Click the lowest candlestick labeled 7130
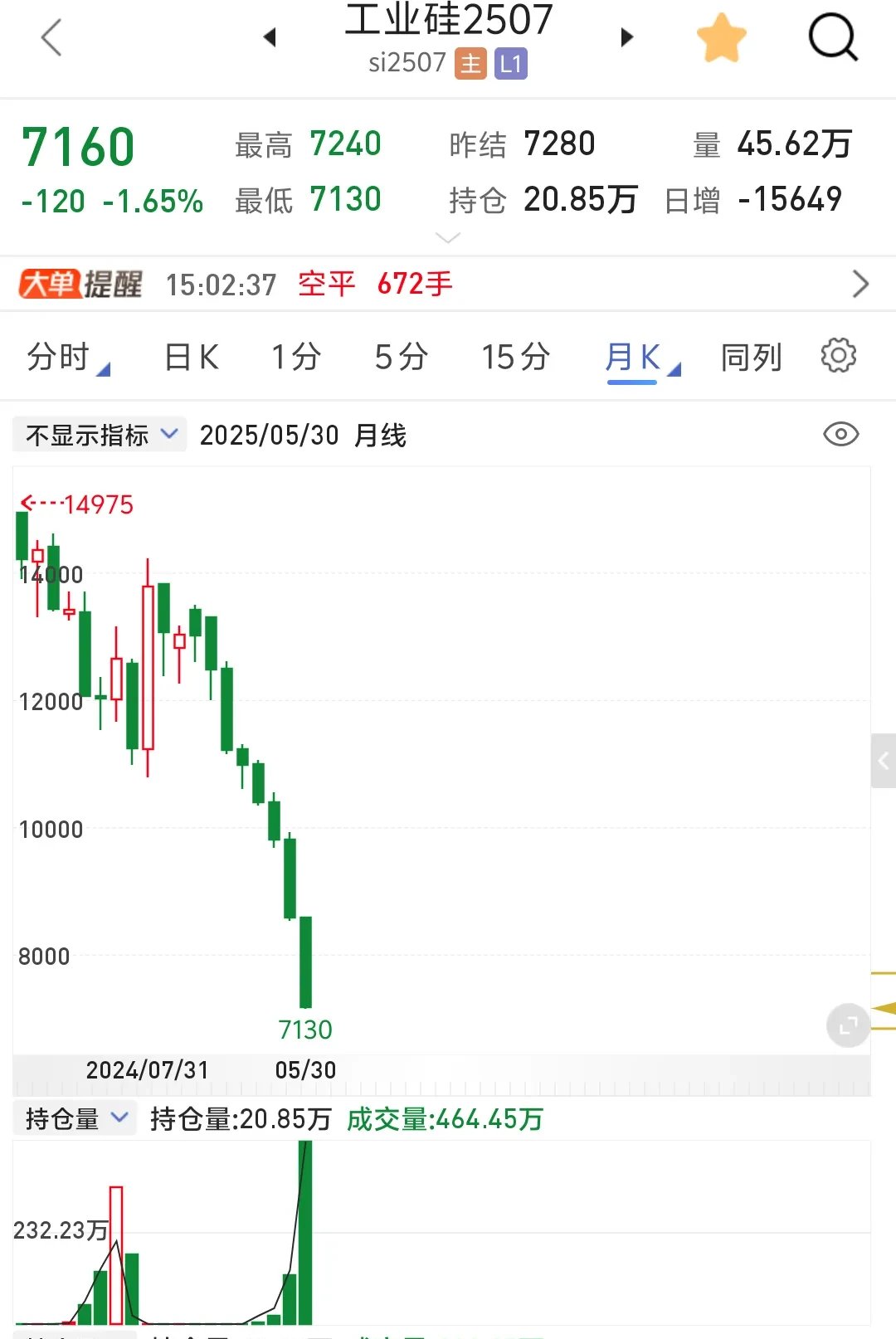896x1339 pixels. click(x=305, y=962)
